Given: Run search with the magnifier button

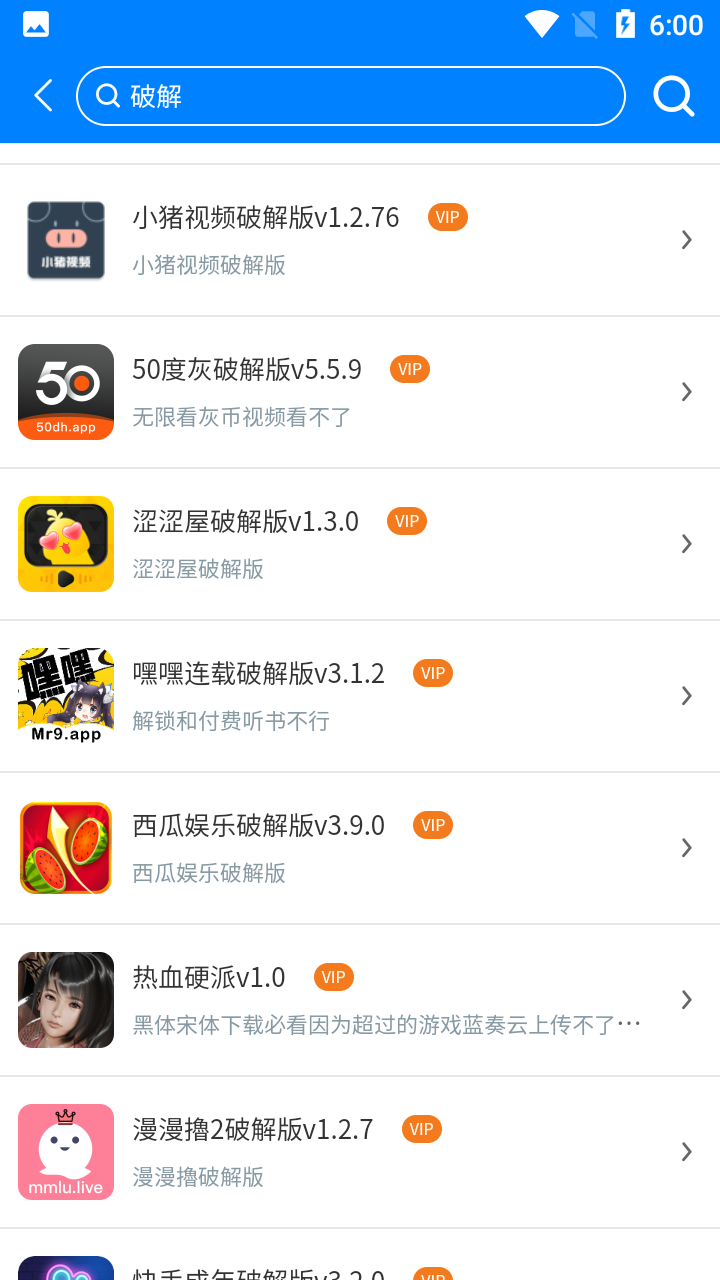Looking at the screenshot, I should point(673,96).
